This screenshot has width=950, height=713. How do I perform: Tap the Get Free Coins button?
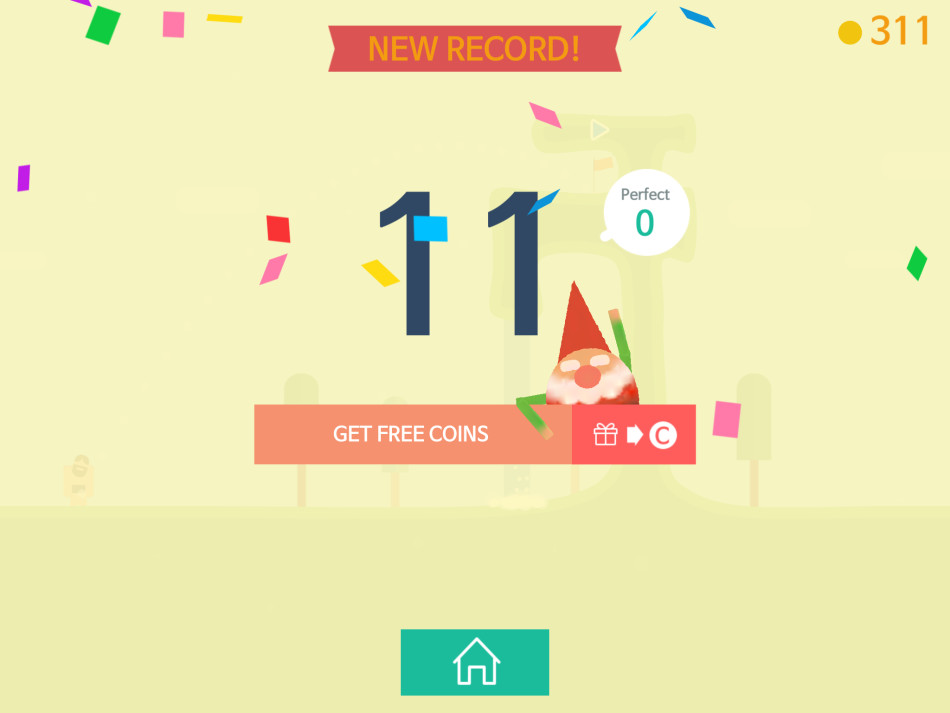click(412, 435)
